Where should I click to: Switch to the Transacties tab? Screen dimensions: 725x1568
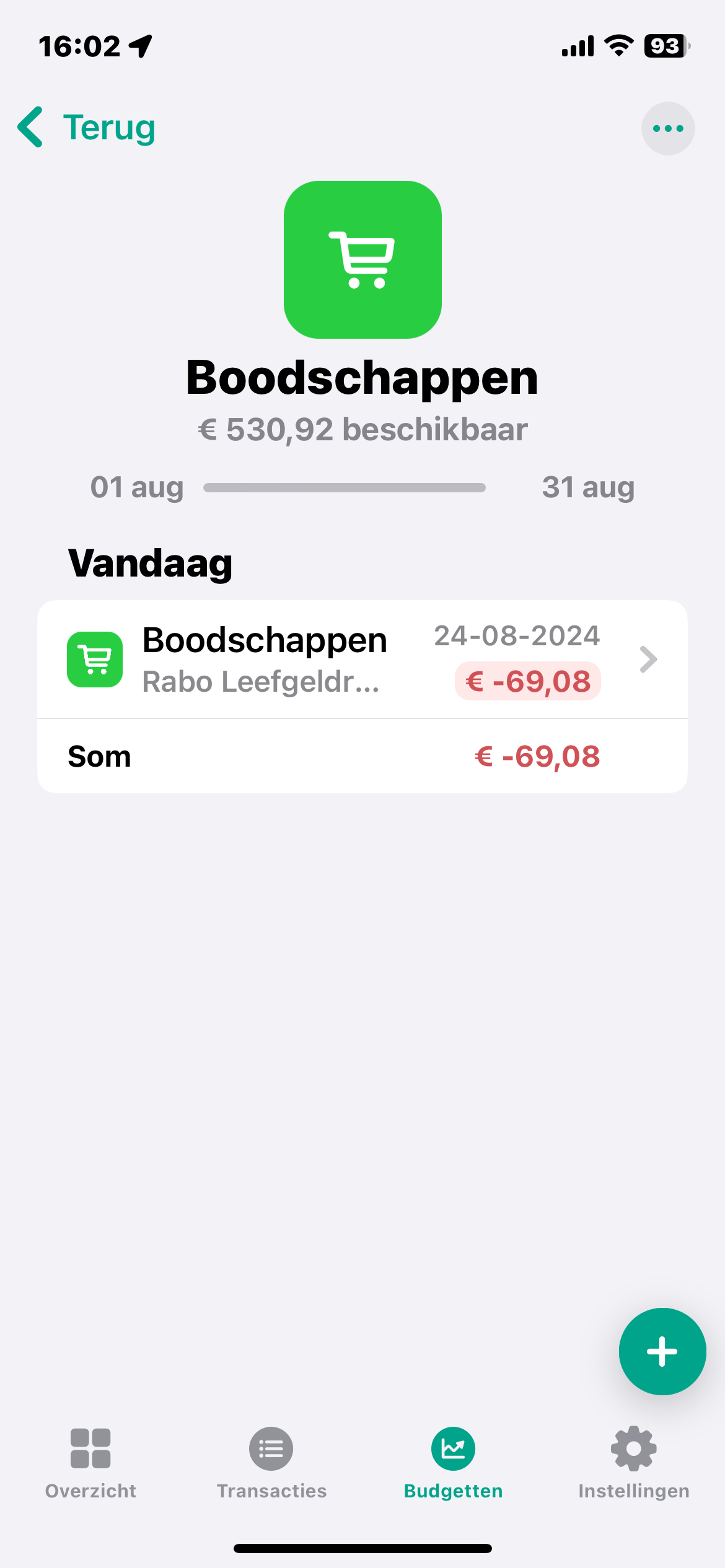pos(271,1463)
